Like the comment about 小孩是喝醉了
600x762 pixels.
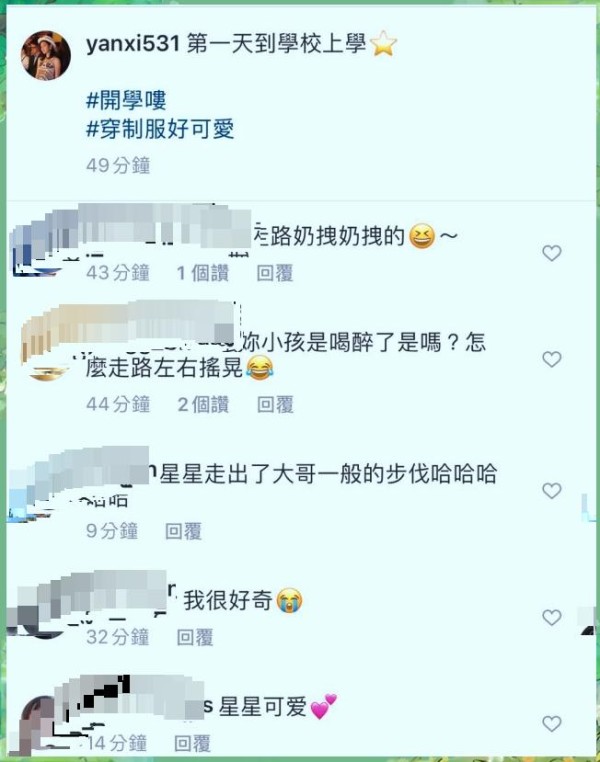tap(552, 359)
